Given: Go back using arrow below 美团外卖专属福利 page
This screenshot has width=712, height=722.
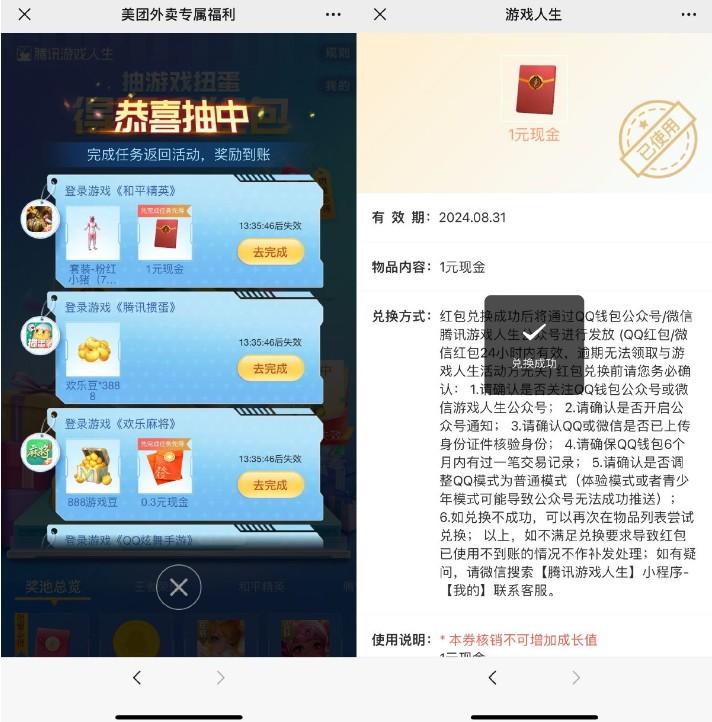Looking at the screenshot, I should click(x=136, y=678).
